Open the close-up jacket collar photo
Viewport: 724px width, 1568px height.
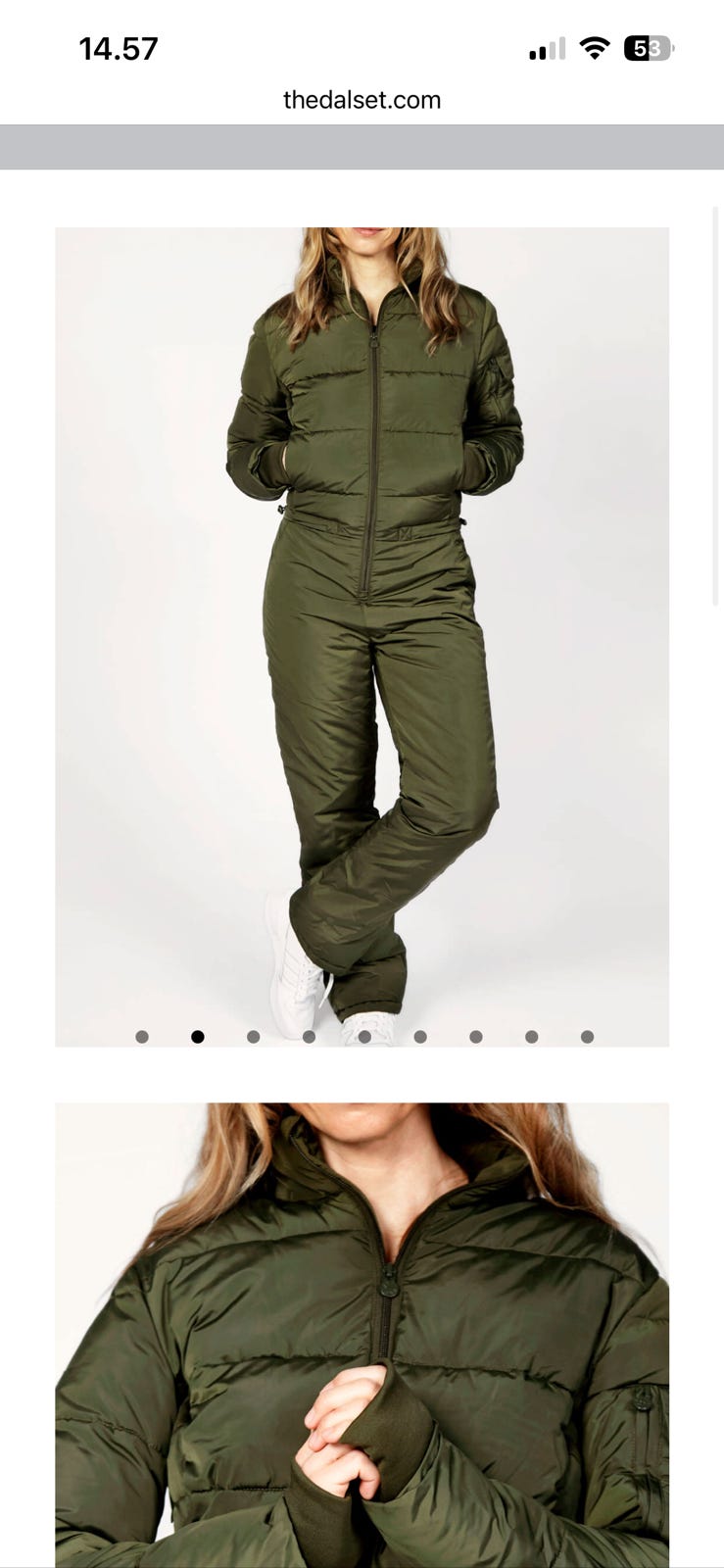tap(362, 1333)
